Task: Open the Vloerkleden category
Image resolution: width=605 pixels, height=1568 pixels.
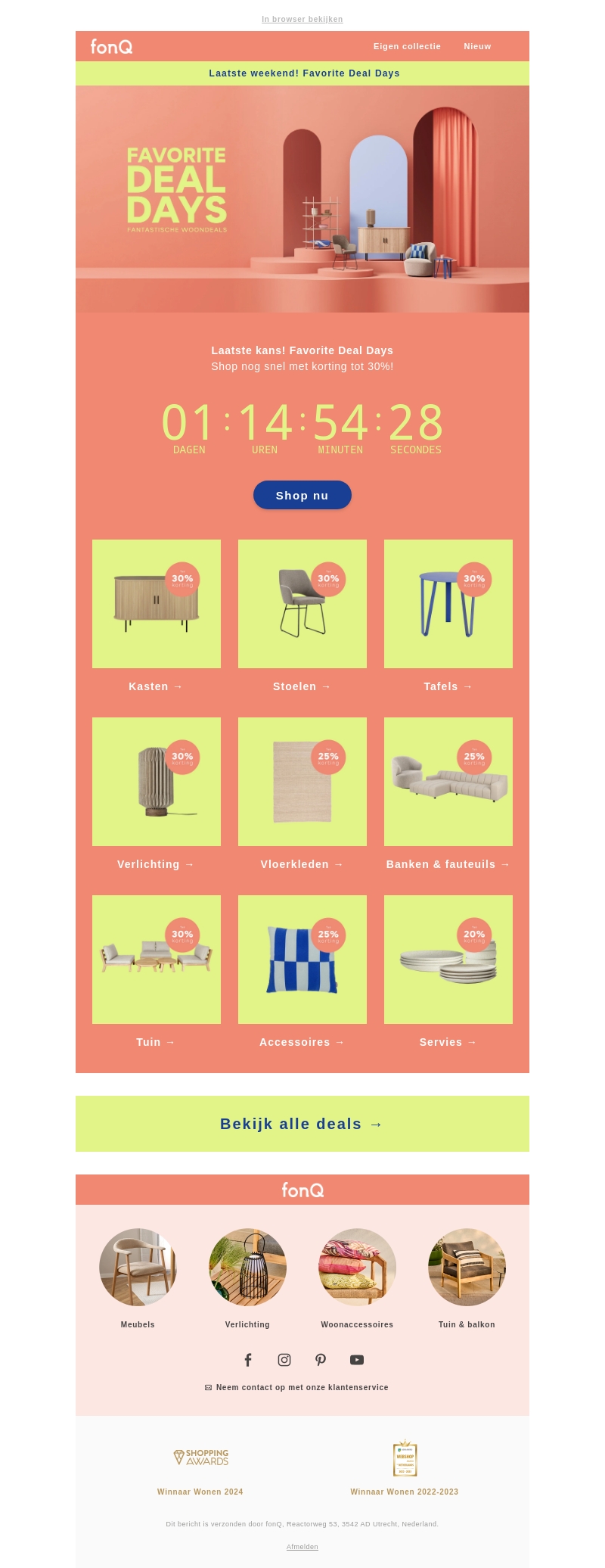Action: tap(302, 782)
